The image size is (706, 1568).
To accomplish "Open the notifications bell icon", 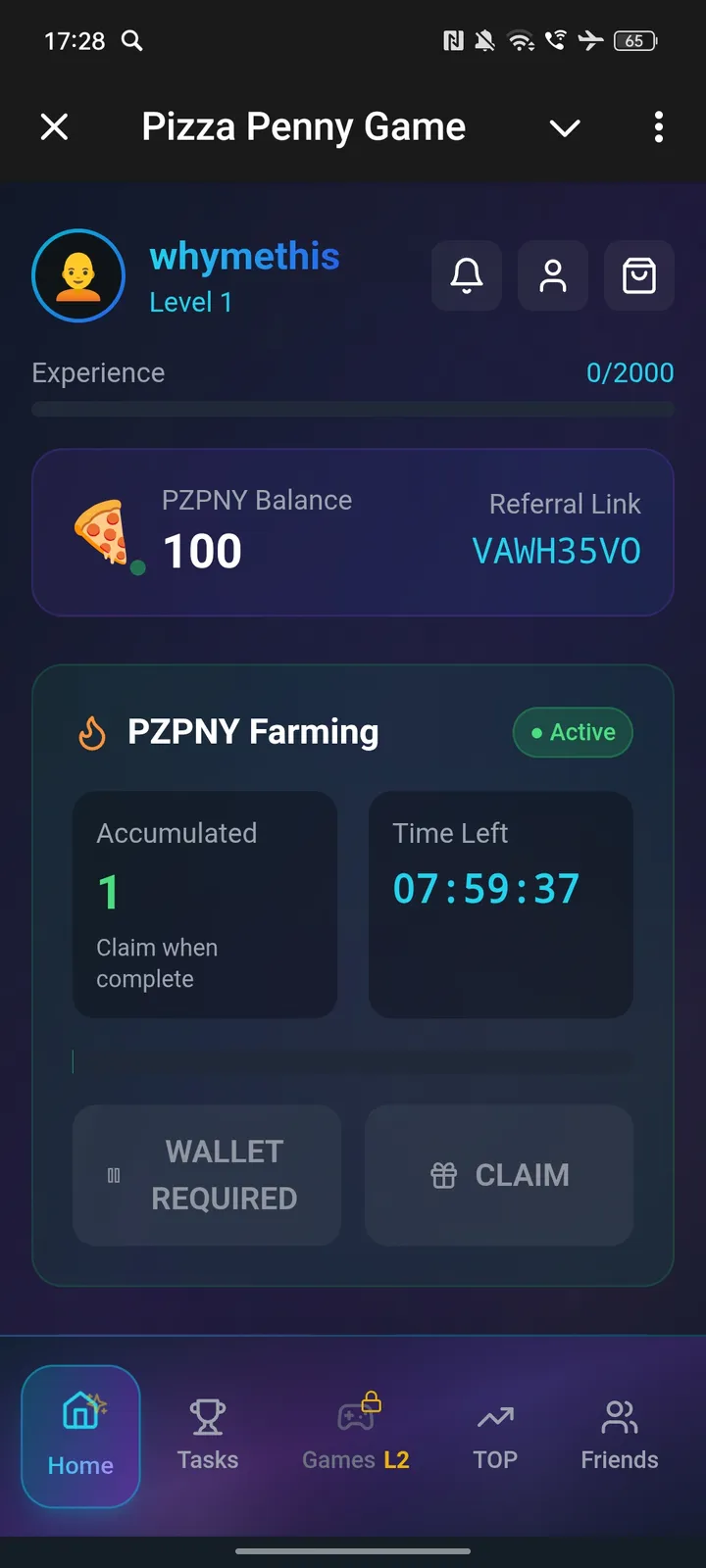I will pyautogui.click(x=466, y=275).
